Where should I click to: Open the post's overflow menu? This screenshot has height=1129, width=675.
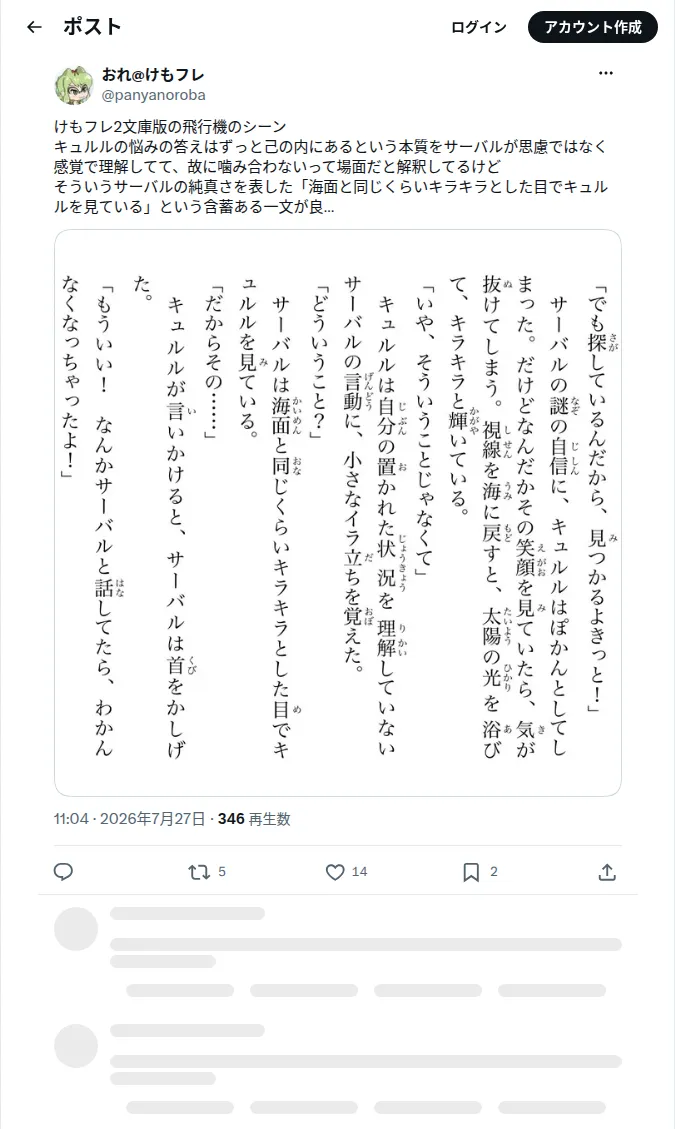pyautogui.click(x=606, y=73)
